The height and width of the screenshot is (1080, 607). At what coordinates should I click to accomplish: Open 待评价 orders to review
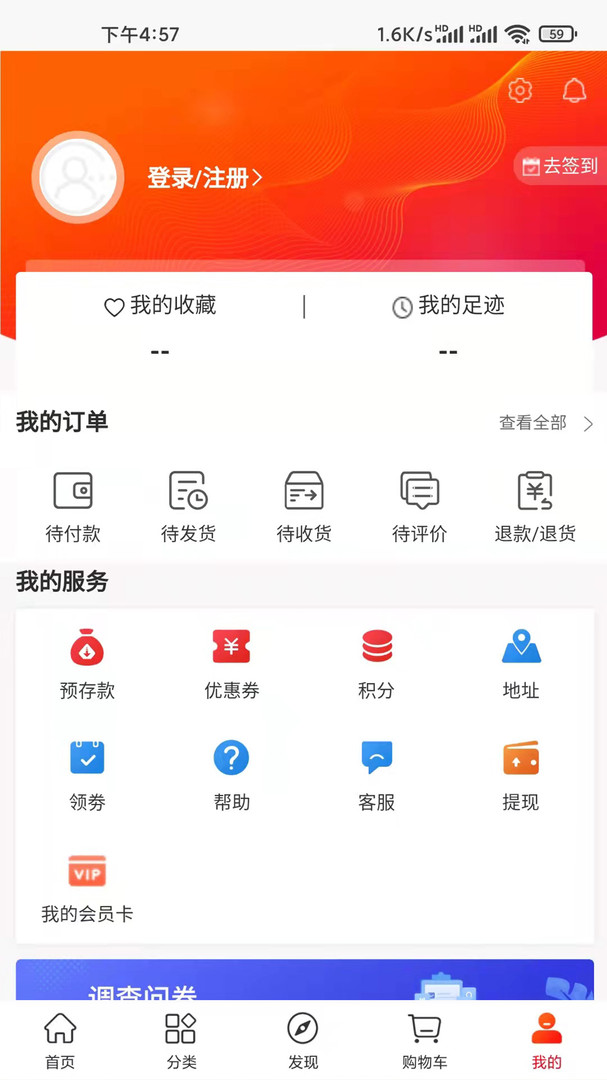(x=419, y=507)
